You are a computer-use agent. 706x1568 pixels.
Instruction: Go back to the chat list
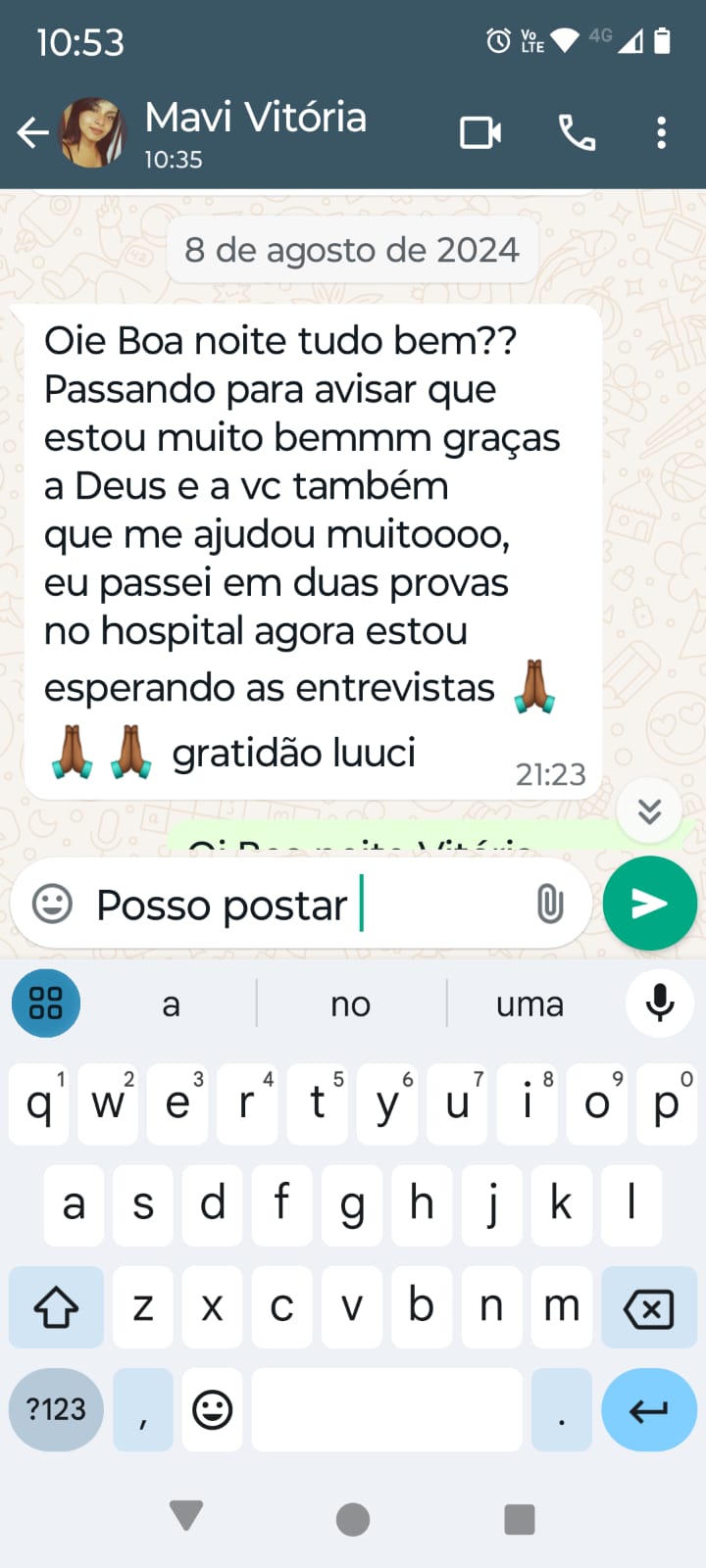32,132
